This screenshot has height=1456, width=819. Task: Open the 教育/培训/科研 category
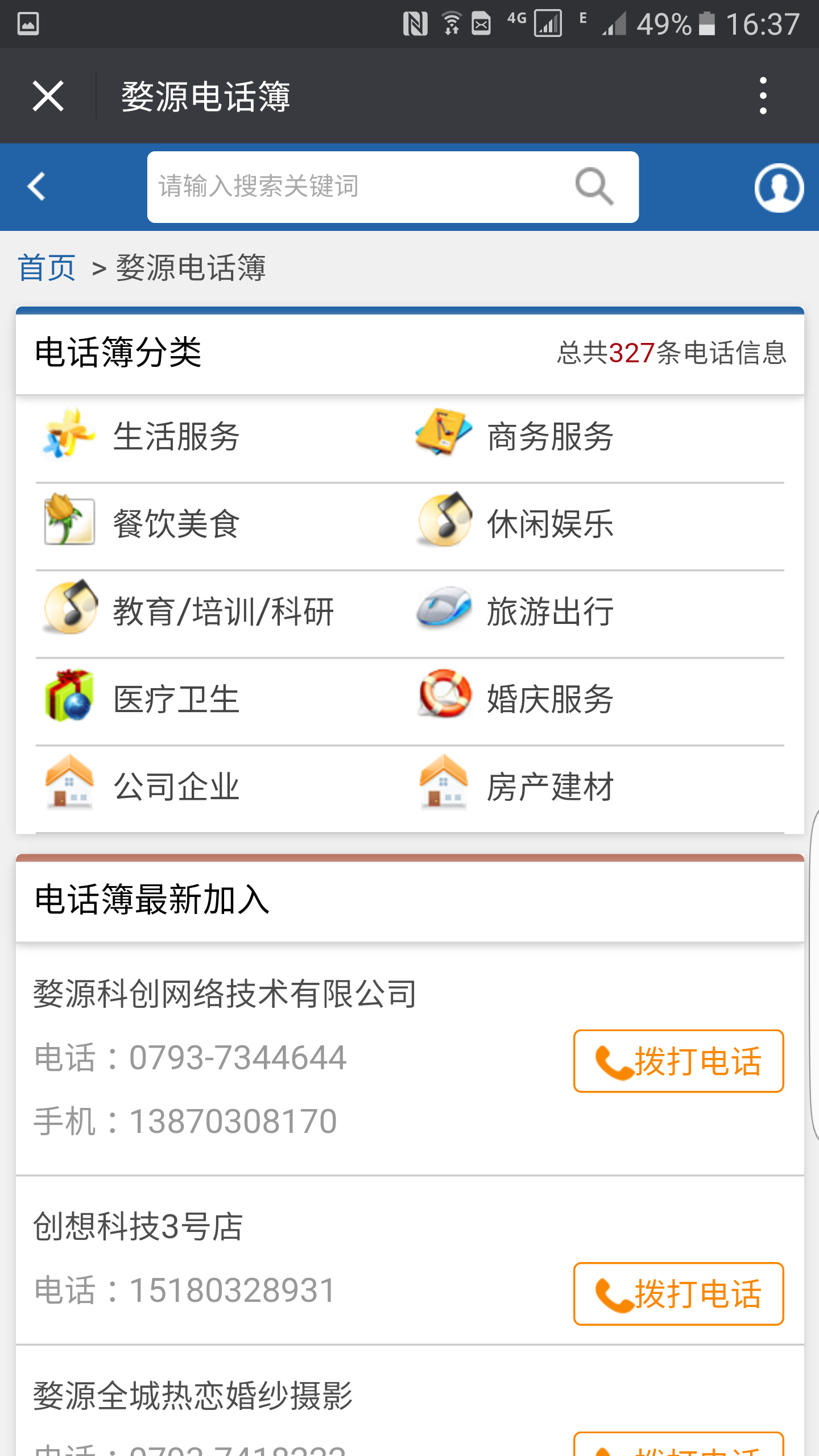pos(224,611)
